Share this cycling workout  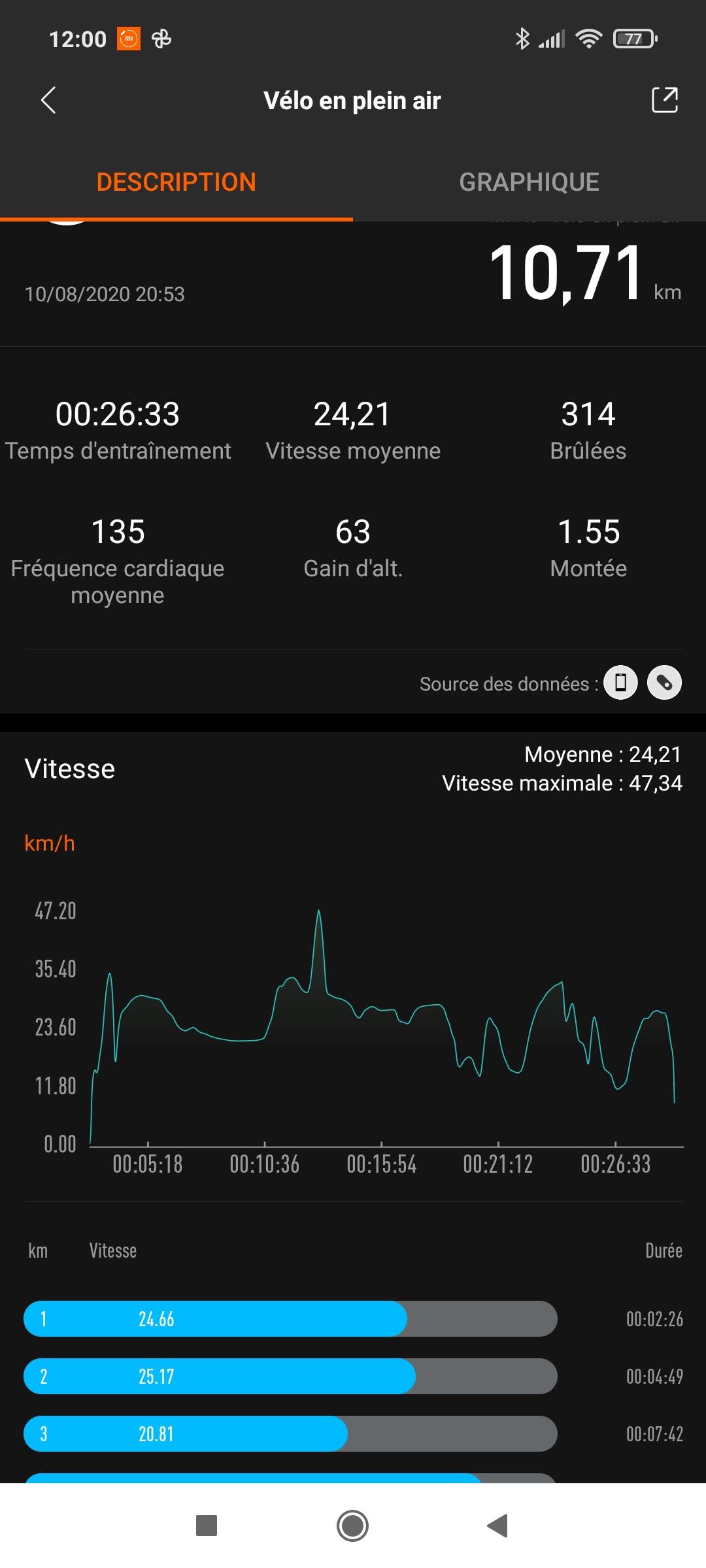point(664,101)
